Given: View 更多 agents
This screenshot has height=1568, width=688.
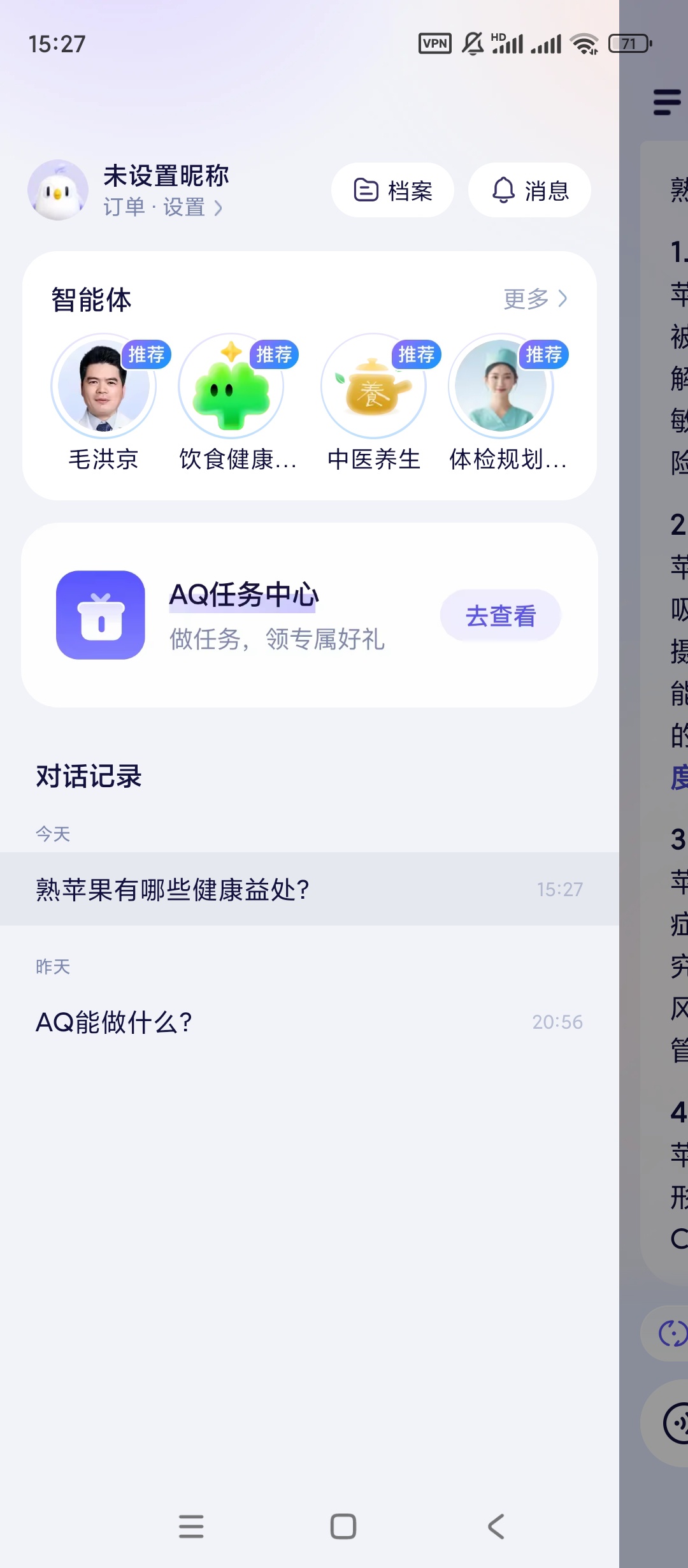Looking at the screenshot, I should coord(534,298).
